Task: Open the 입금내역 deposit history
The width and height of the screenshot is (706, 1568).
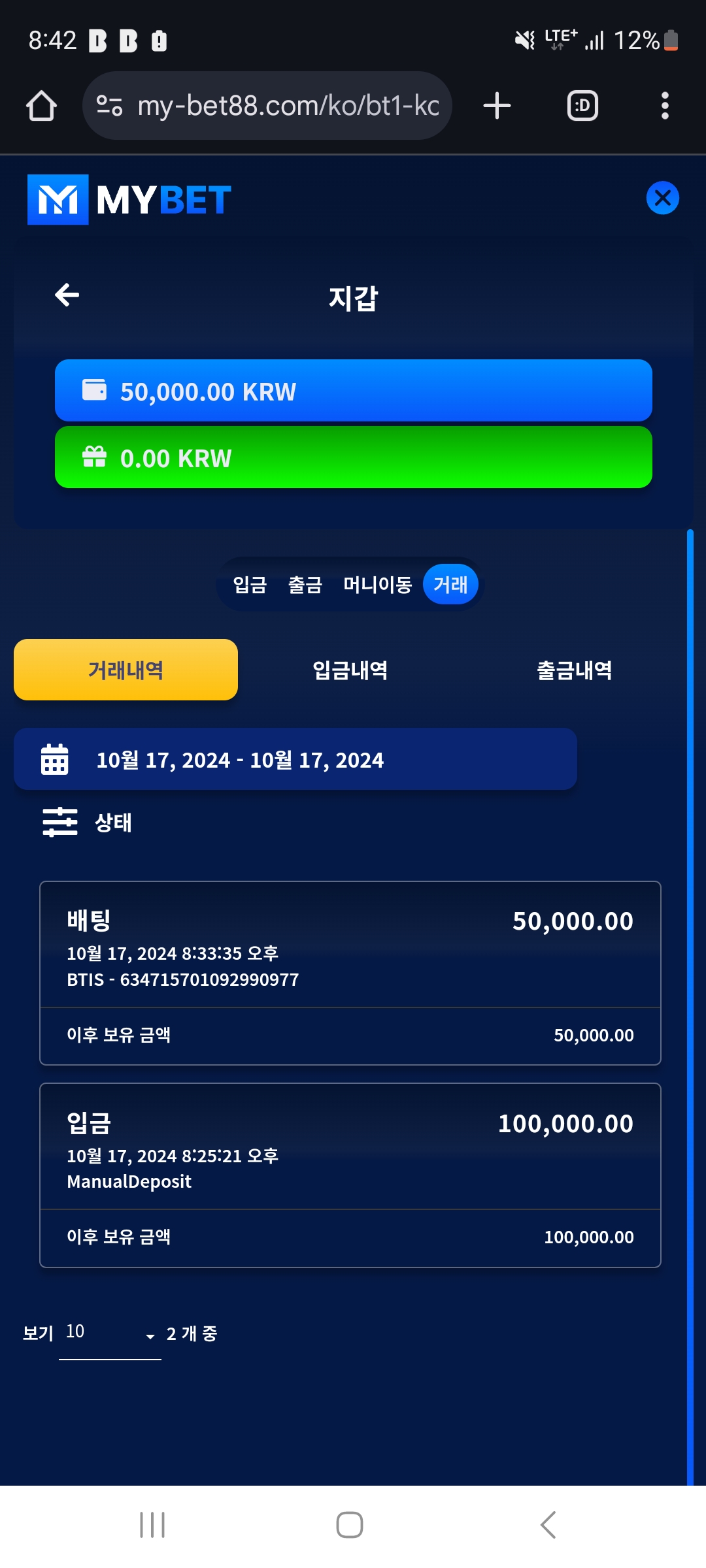Action: [350, 670]
